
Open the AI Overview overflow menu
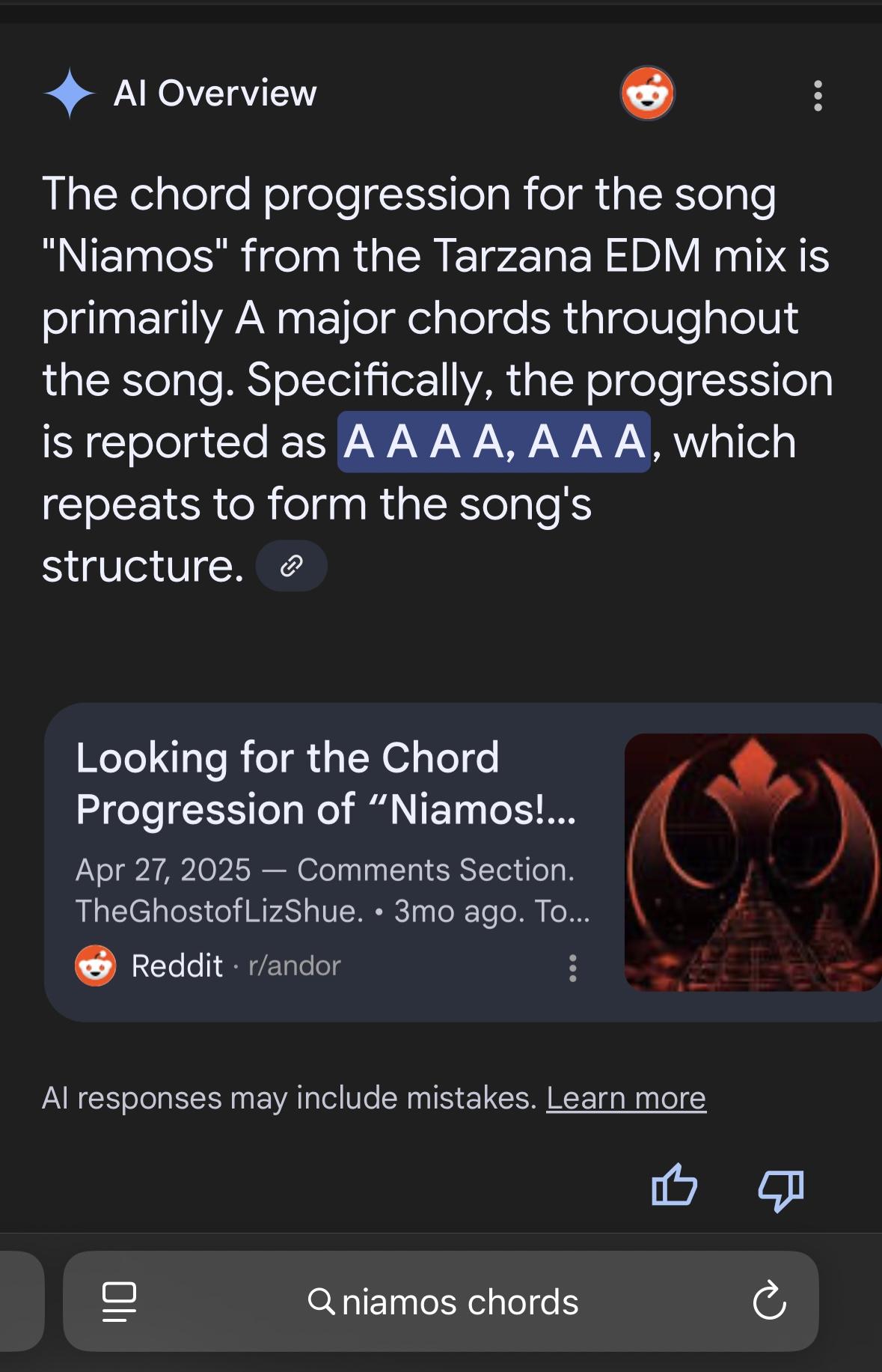[818, 96]
